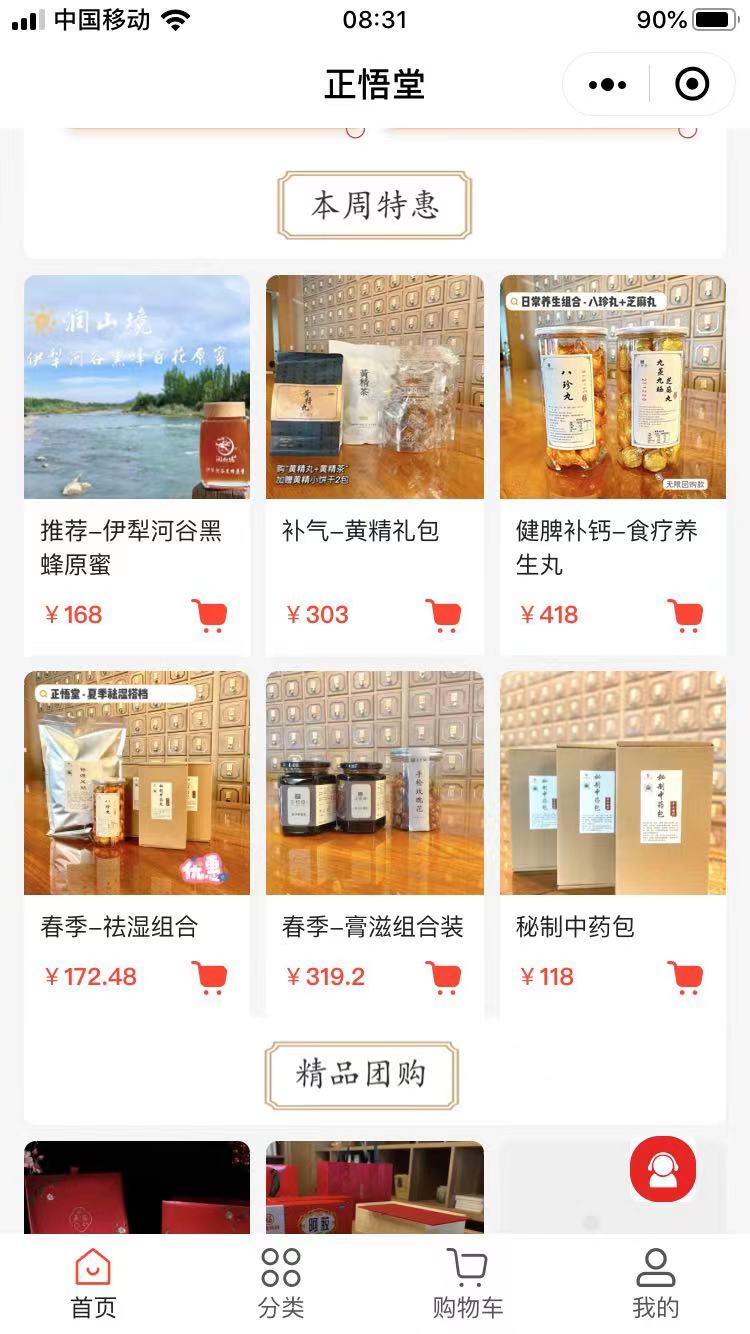750x1334 pixels.
Task: Open the mini program more options menu
Action: [x=607, y=85]
